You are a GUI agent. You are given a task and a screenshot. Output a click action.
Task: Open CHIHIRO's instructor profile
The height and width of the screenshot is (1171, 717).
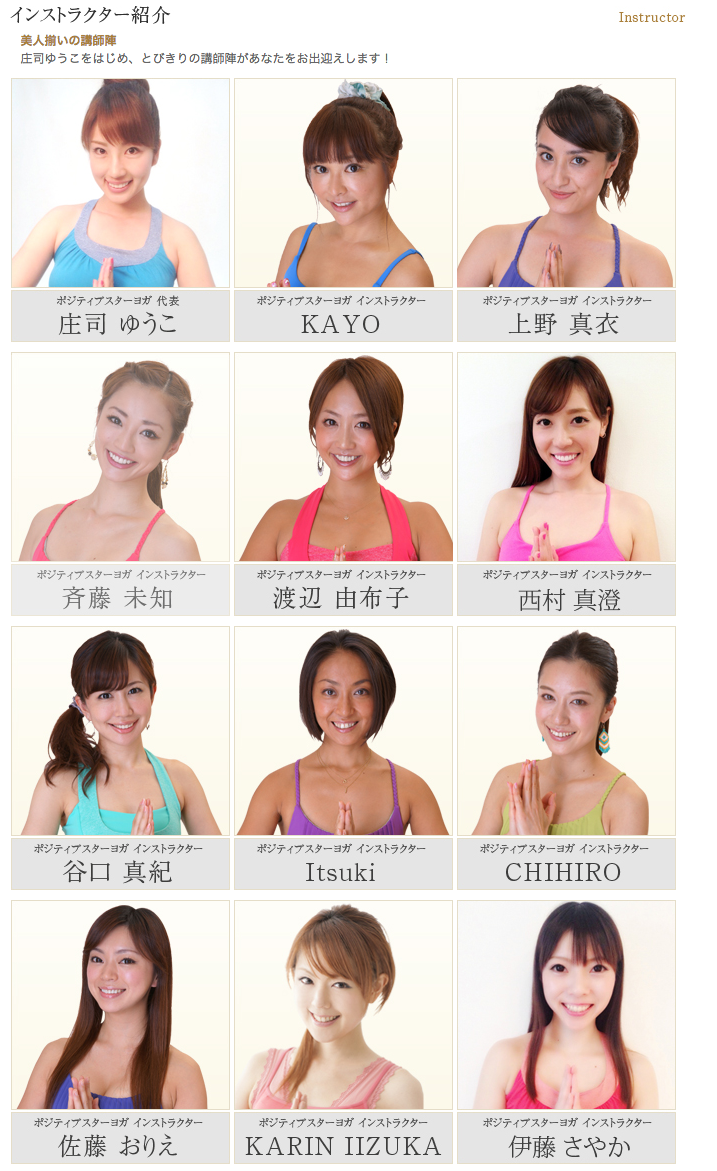[566, 758]
